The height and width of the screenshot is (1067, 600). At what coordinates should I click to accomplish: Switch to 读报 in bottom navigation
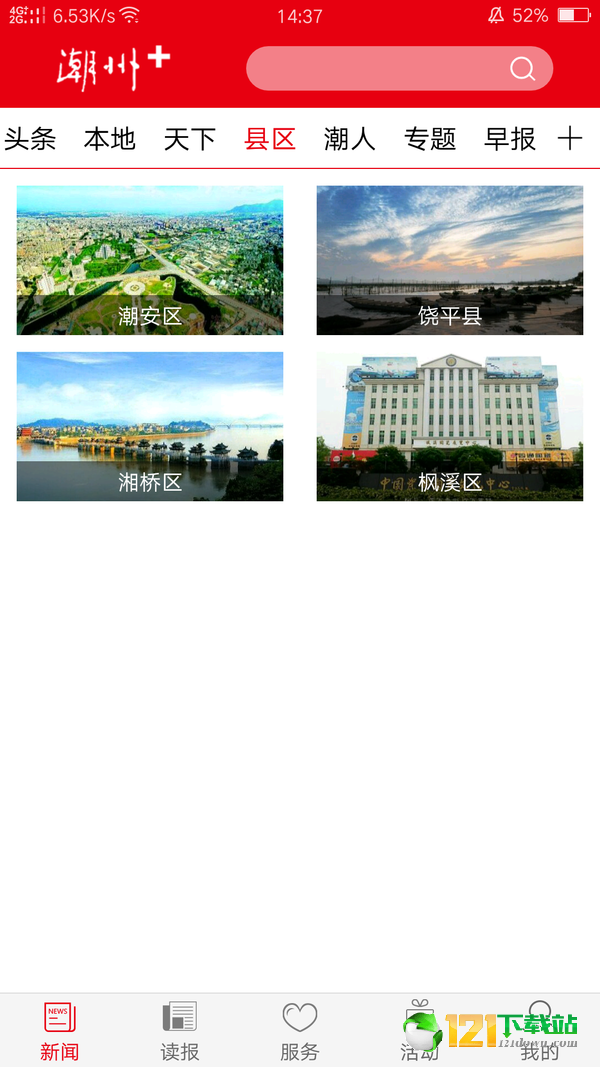coord(180,1030)
